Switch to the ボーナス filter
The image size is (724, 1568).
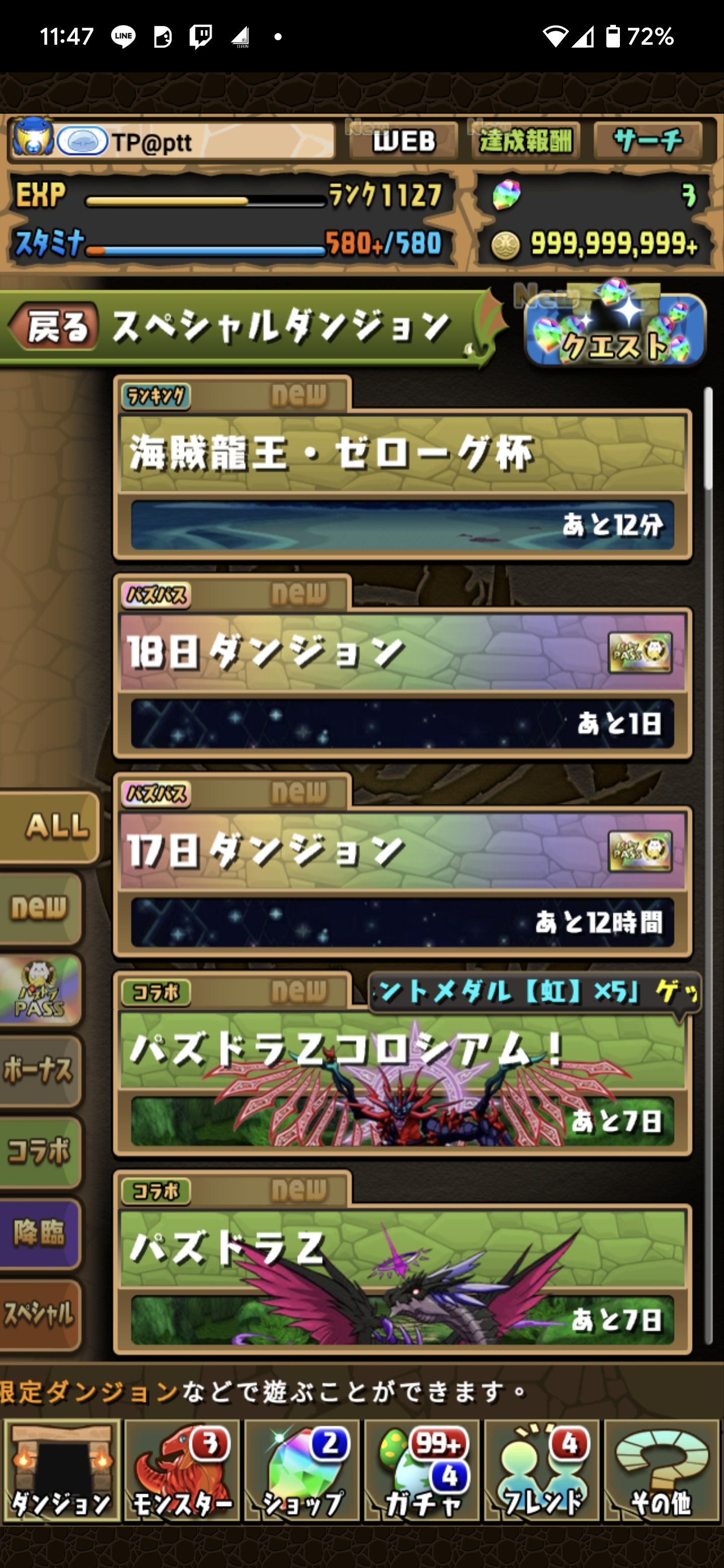[40, 1070]
